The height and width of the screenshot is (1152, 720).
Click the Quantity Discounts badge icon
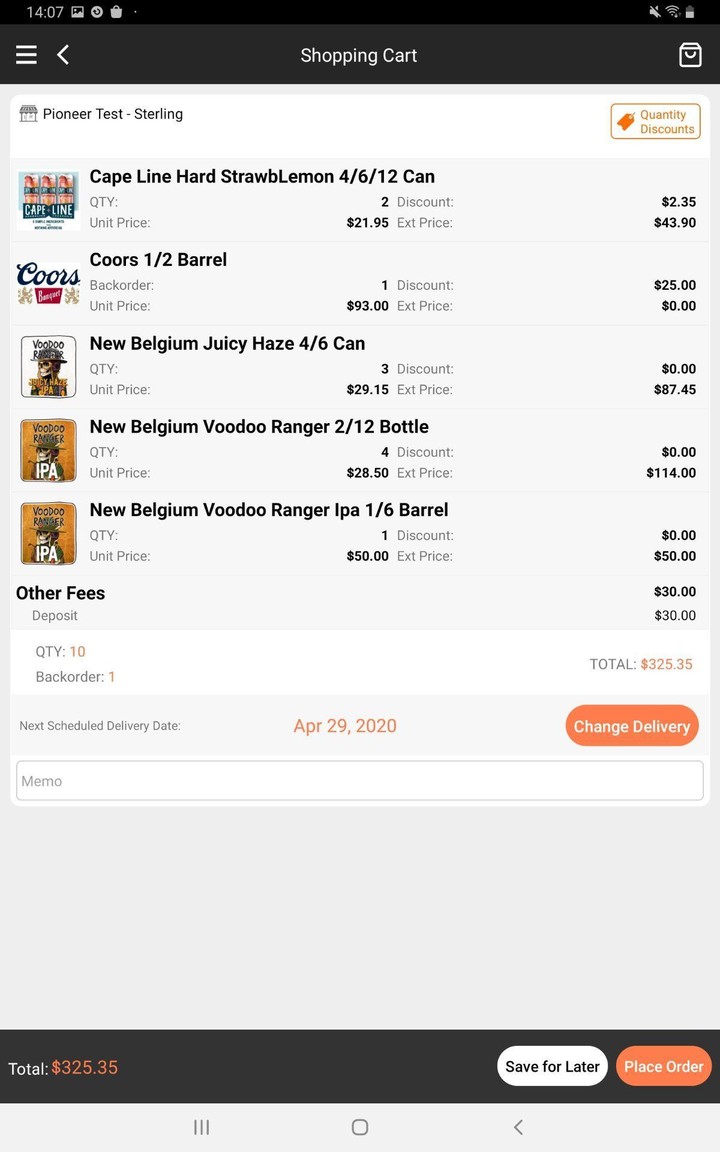click(x=629, y=120)
